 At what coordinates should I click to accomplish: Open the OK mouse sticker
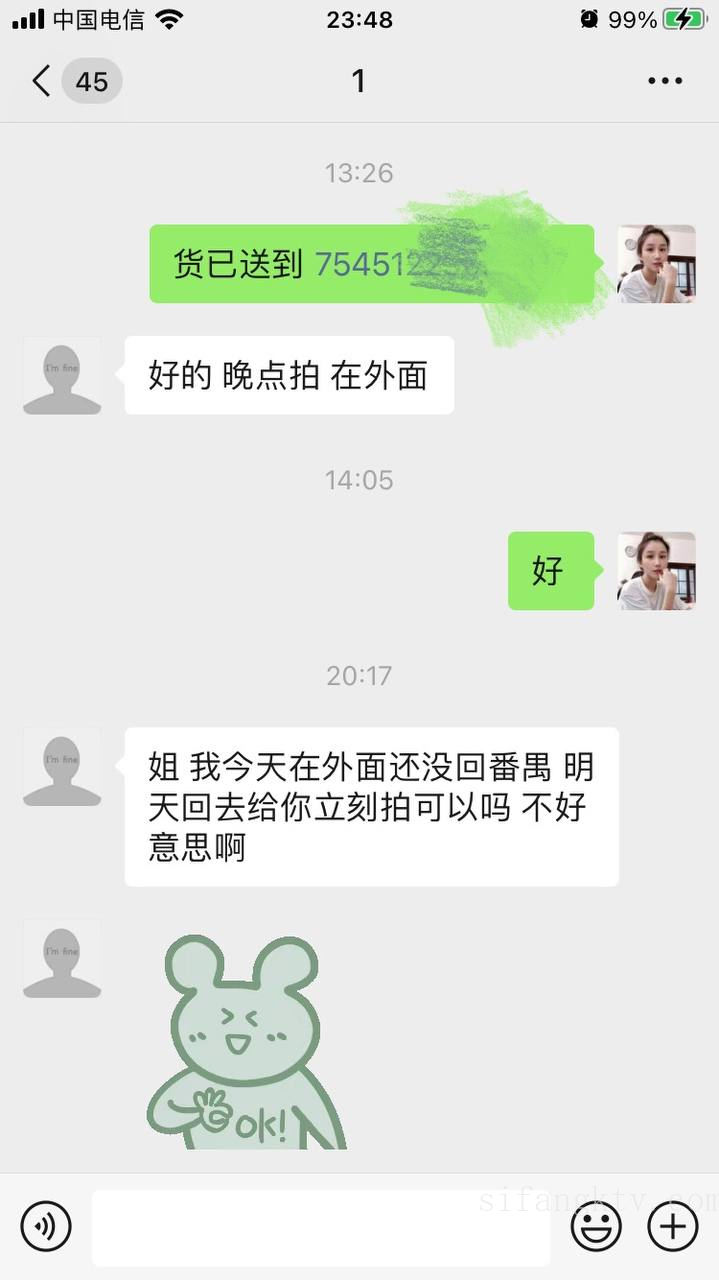point(245,1045)
